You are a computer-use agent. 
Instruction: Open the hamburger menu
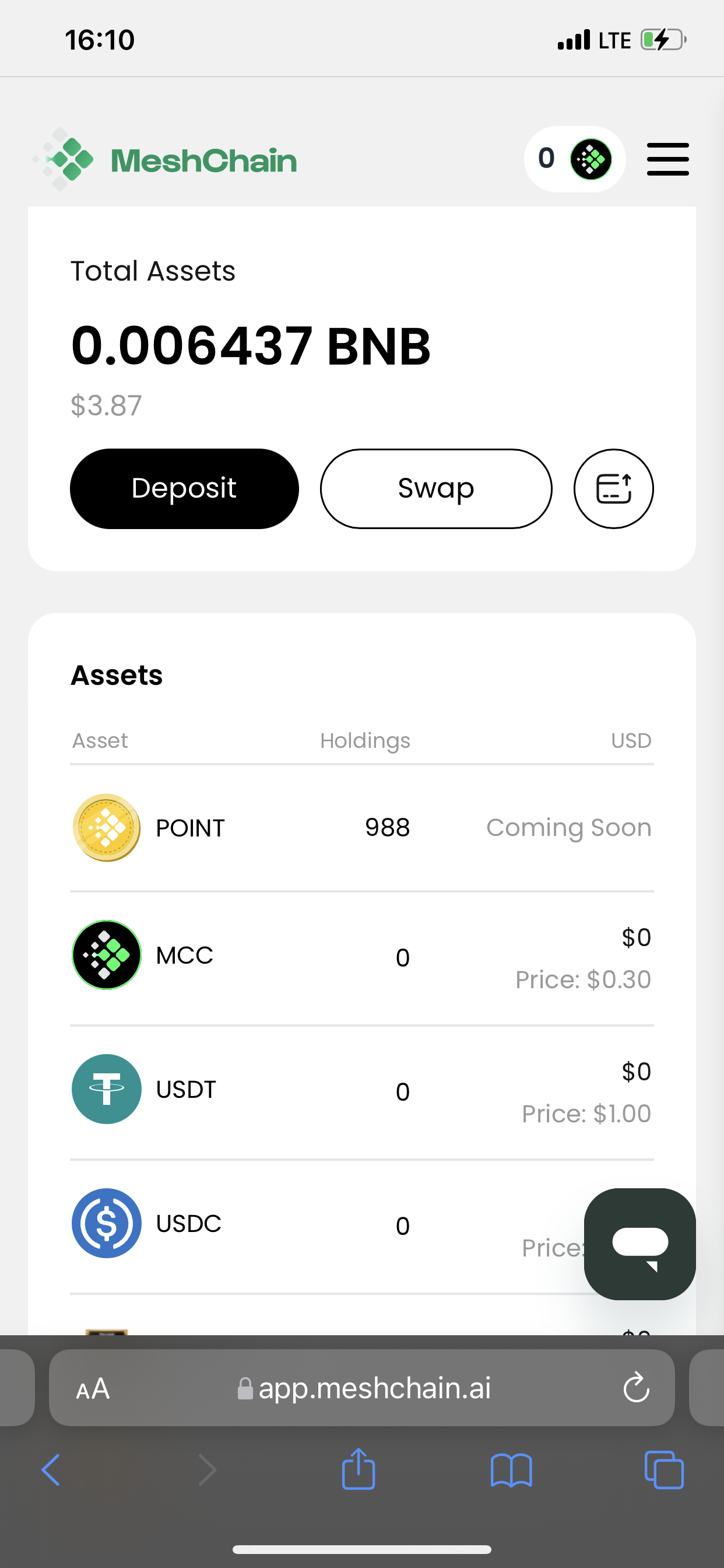point(667,159)
